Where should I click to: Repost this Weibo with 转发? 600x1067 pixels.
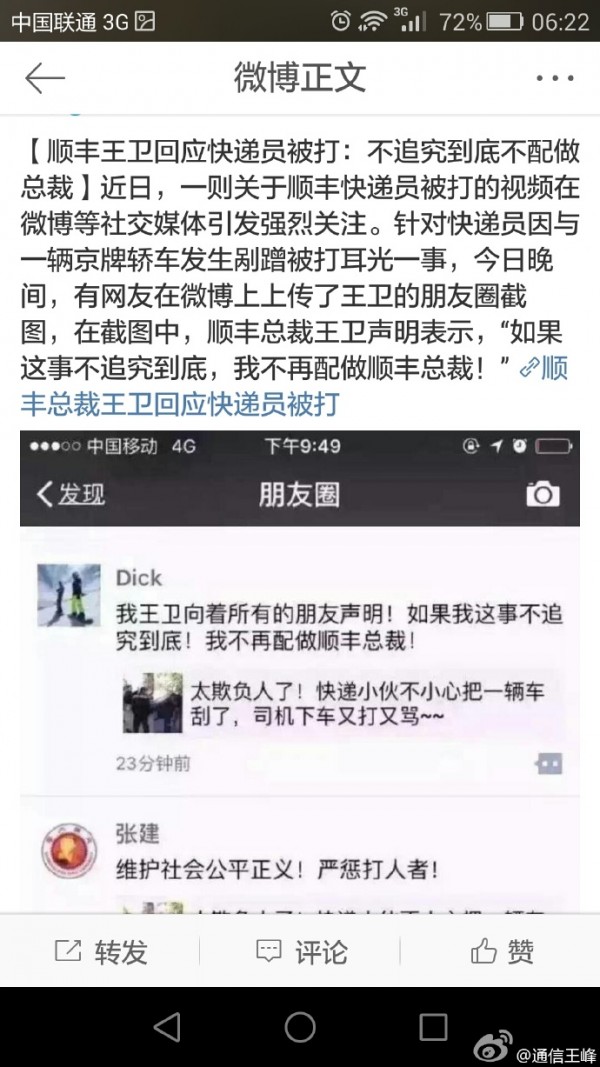point(101,951)
